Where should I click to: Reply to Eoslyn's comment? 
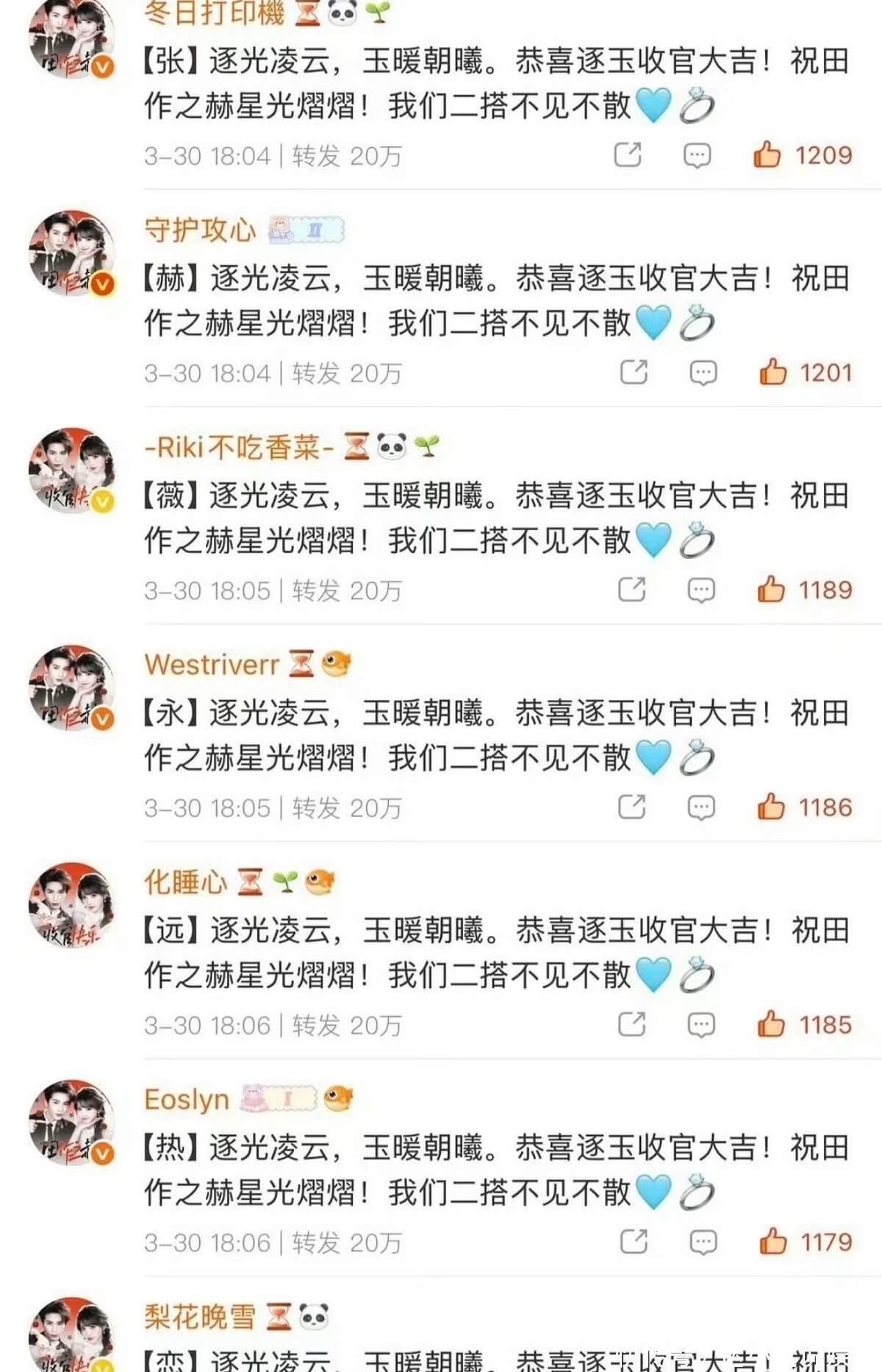[x=703, y=1242]
